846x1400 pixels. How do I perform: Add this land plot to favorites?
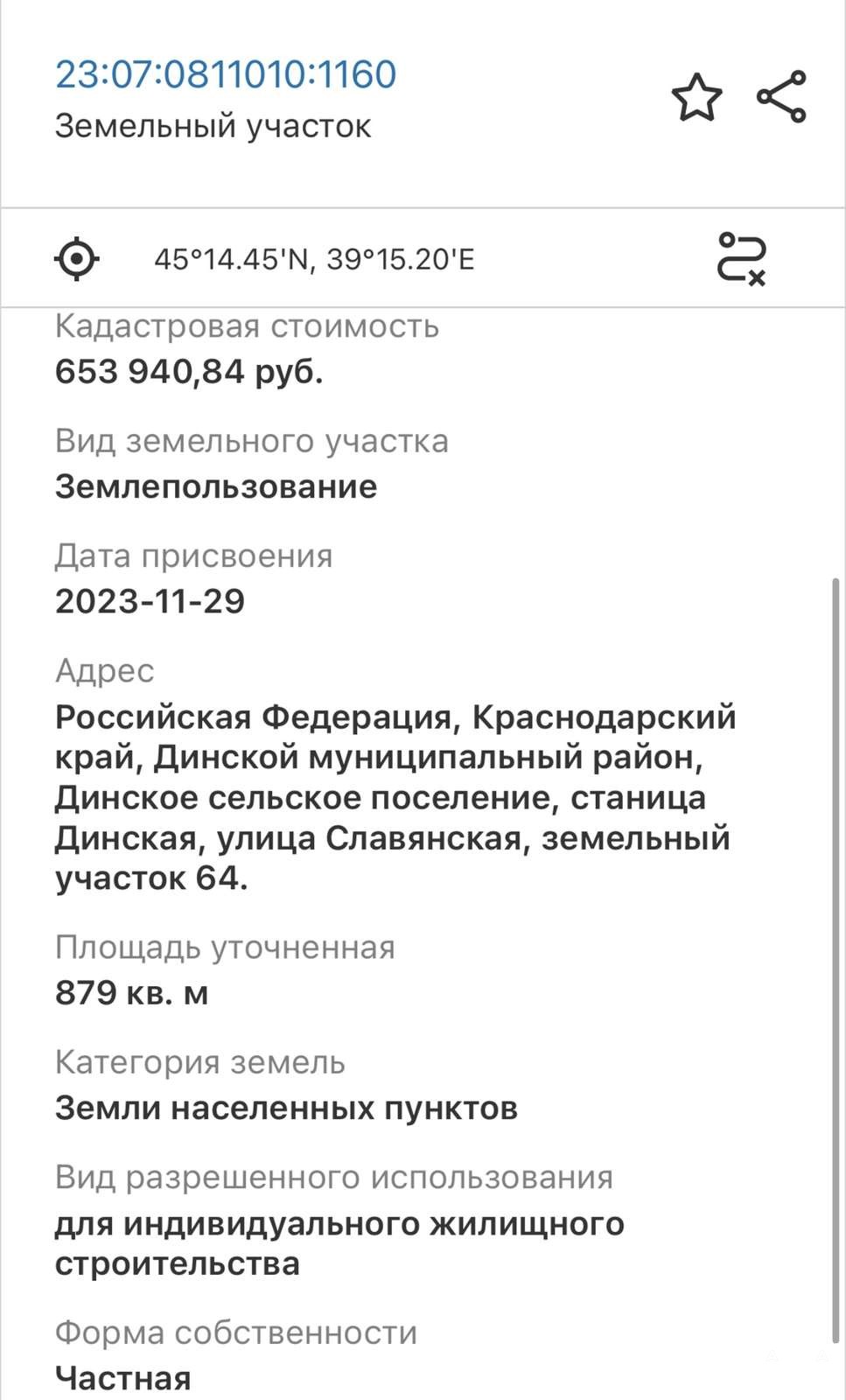pos(696,97)
